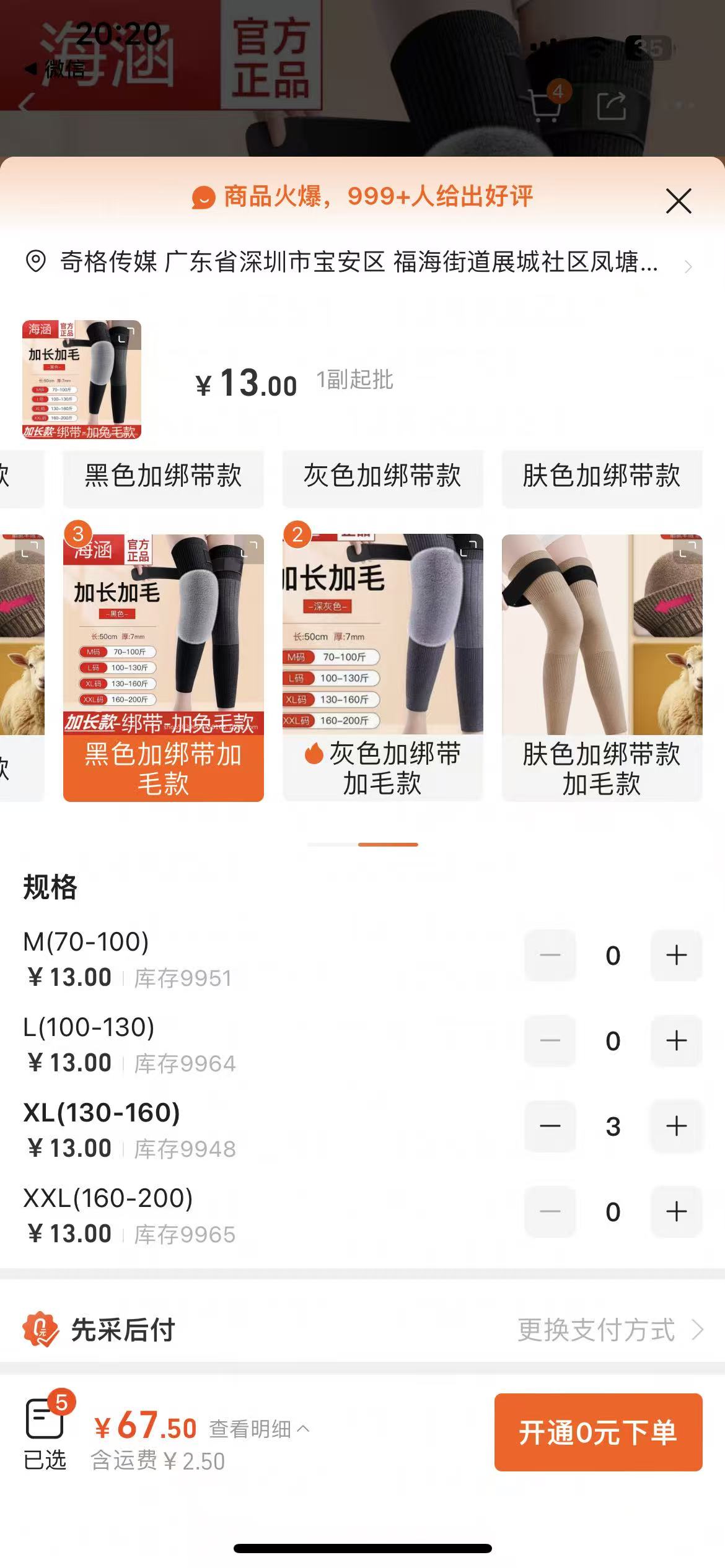The image size is (725, 1568).
Task: Select the 黑色加绑带加毛款 variant card
Action: (x=164, y=668)
